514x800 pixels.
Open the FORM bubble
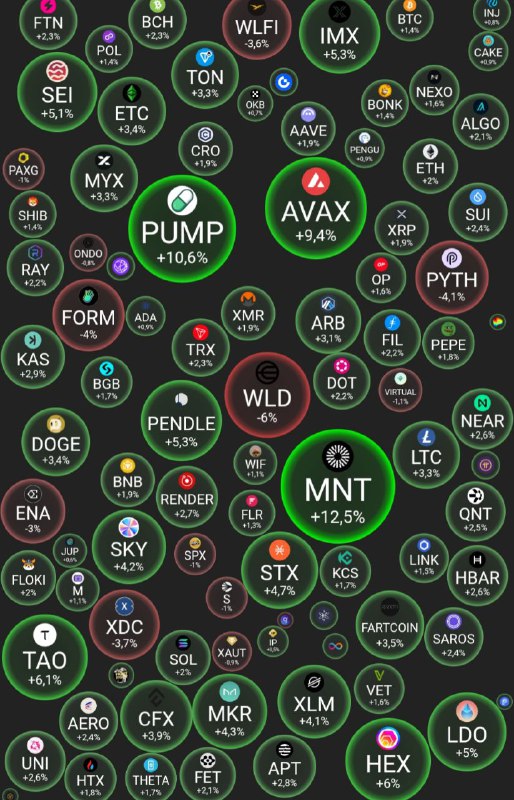point(88,315)
